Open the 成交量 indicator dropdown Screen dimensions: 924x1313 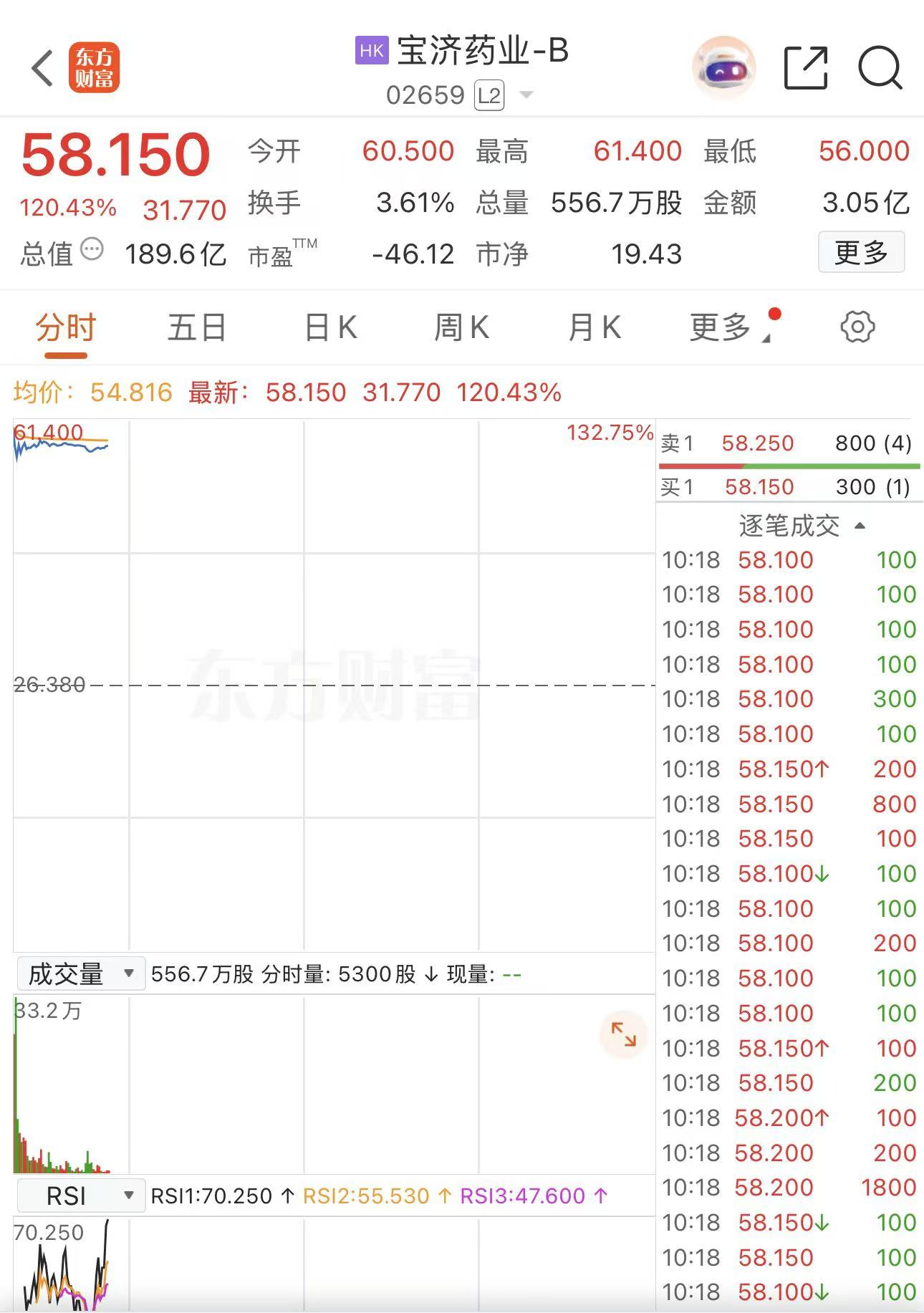(x=81, y=973)
